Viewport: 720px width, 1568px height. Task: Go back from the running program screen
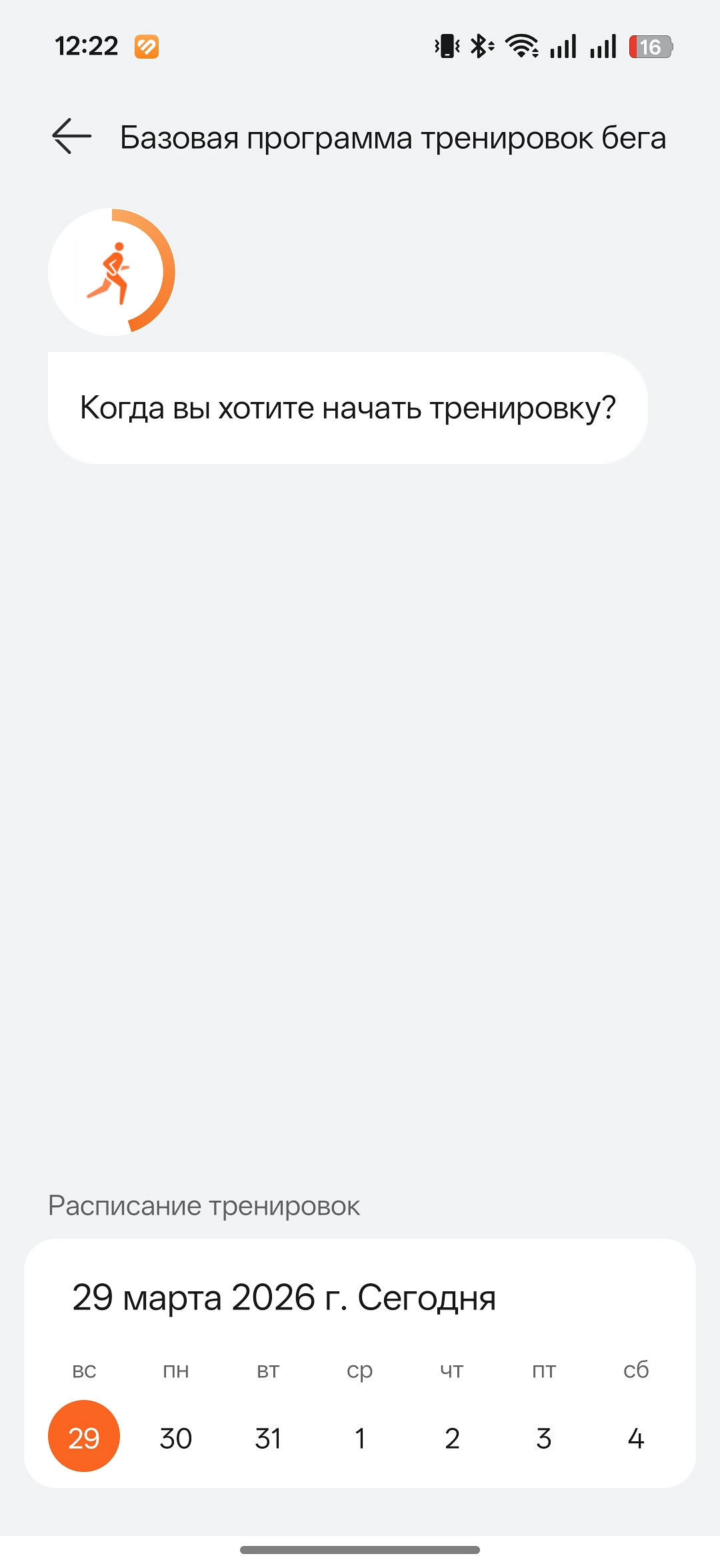[71, 137]
